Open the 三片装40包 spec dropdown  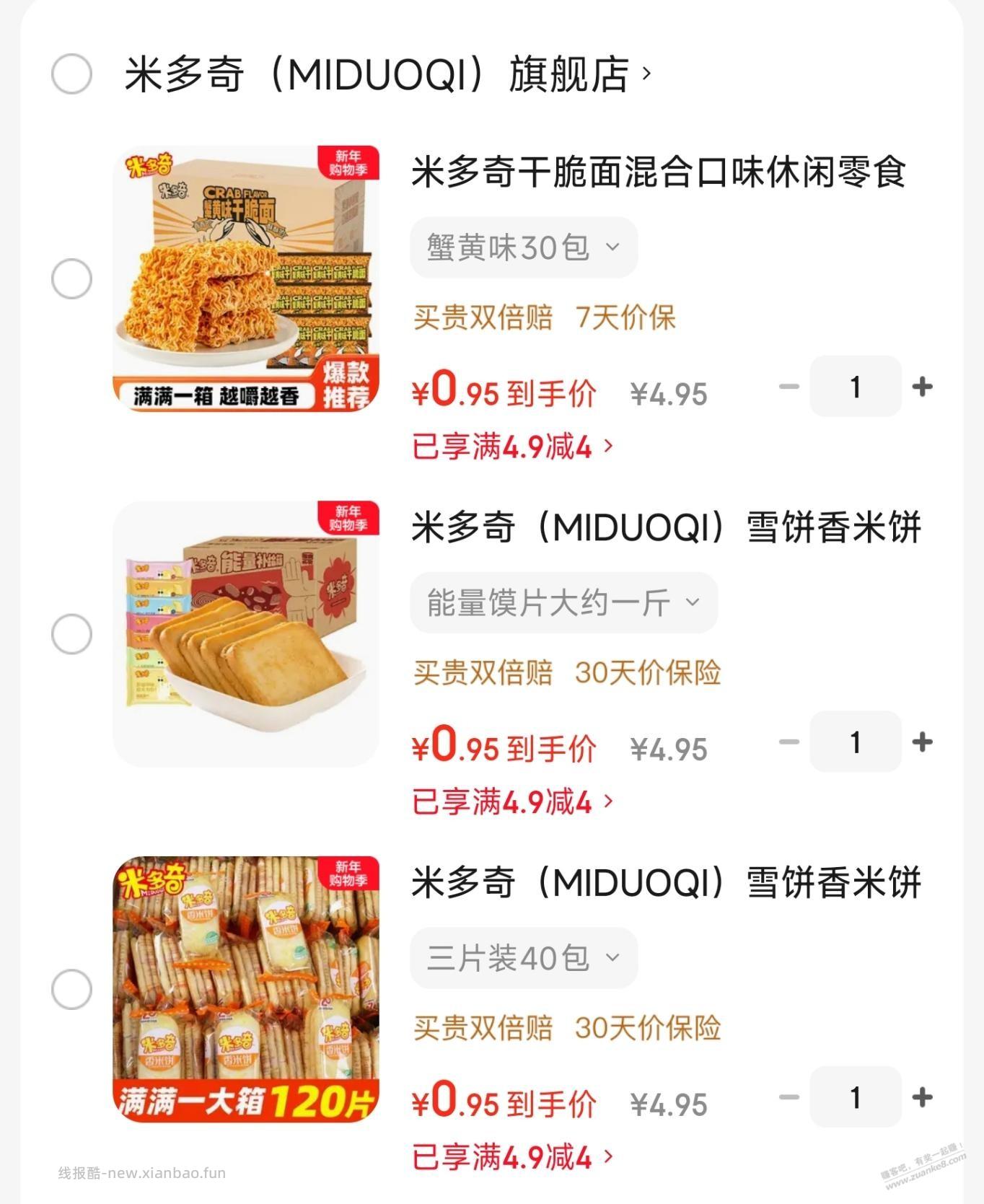click(x=523, y=958)
